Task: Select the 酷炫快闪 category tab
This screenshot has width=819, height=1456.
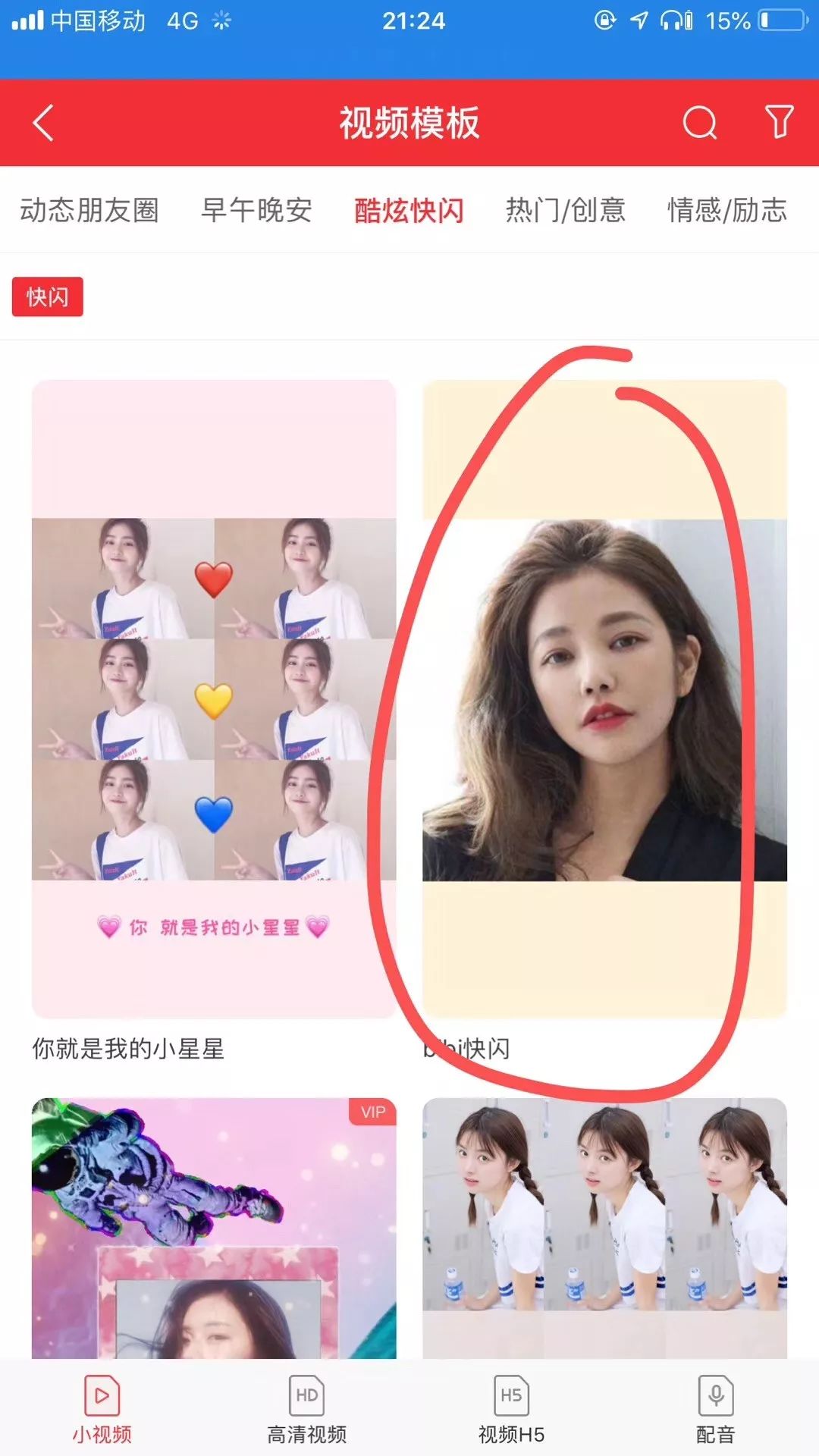Action: click(x=409, y=210)
